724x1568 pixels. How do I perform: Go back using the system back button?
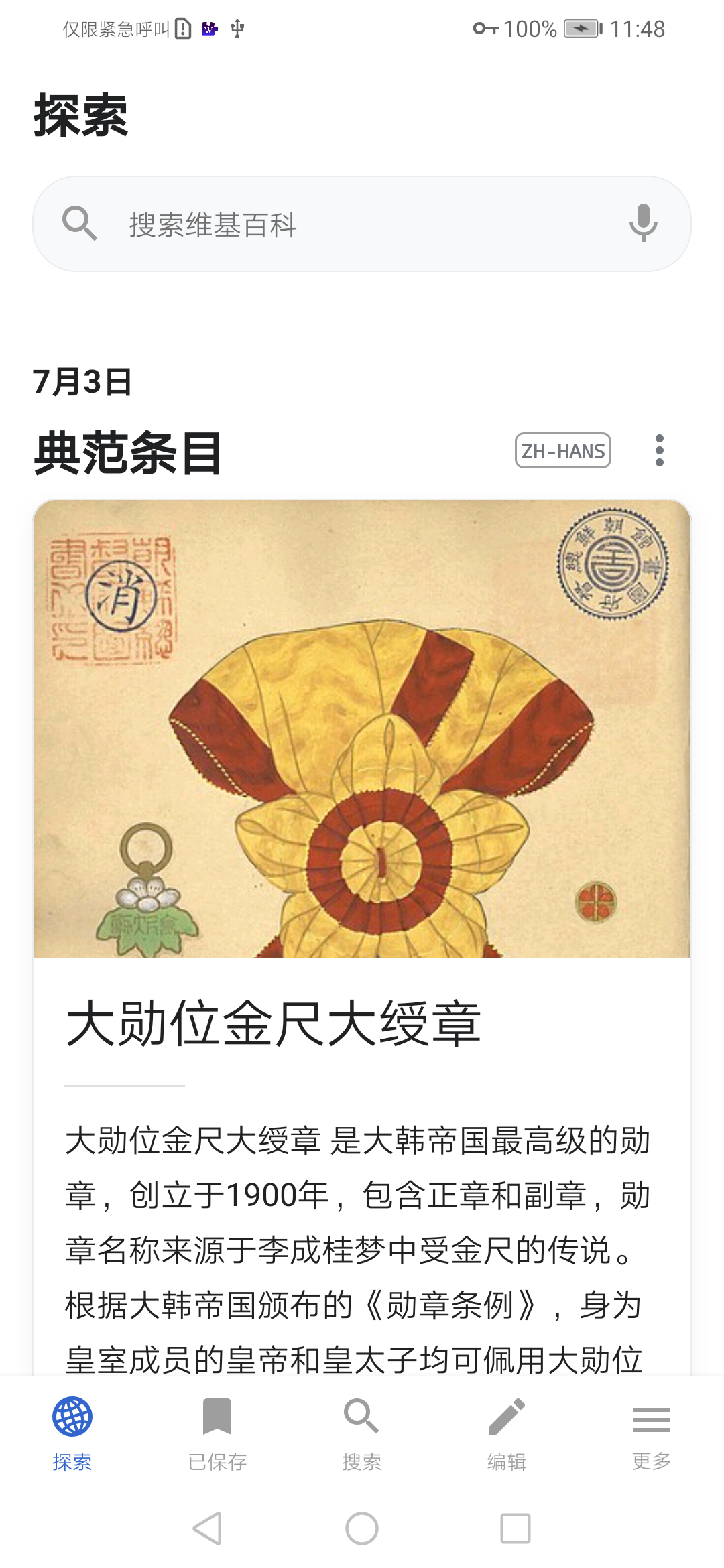(207, 1528)
